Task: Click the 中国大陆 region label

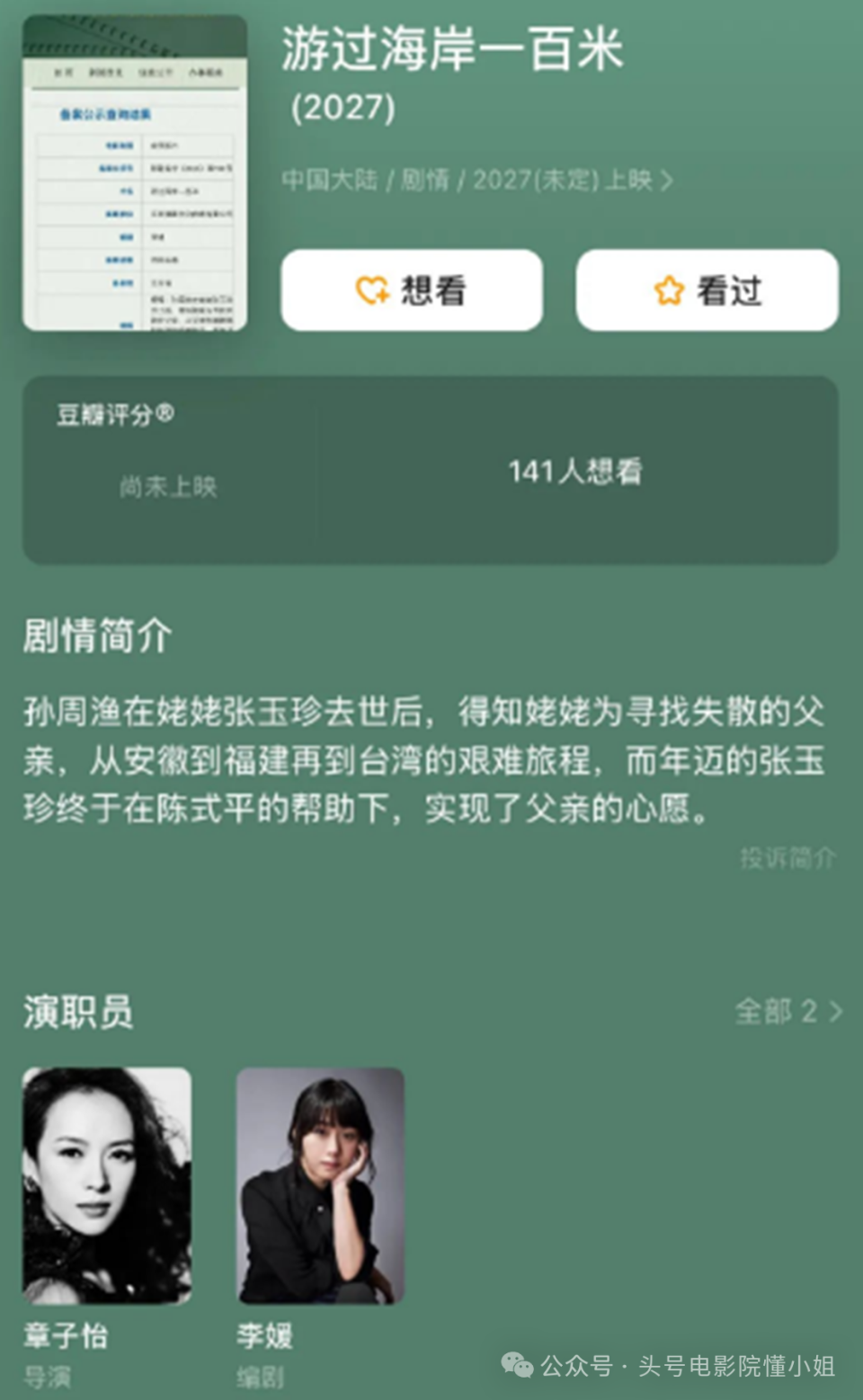Action: [328, 180]
